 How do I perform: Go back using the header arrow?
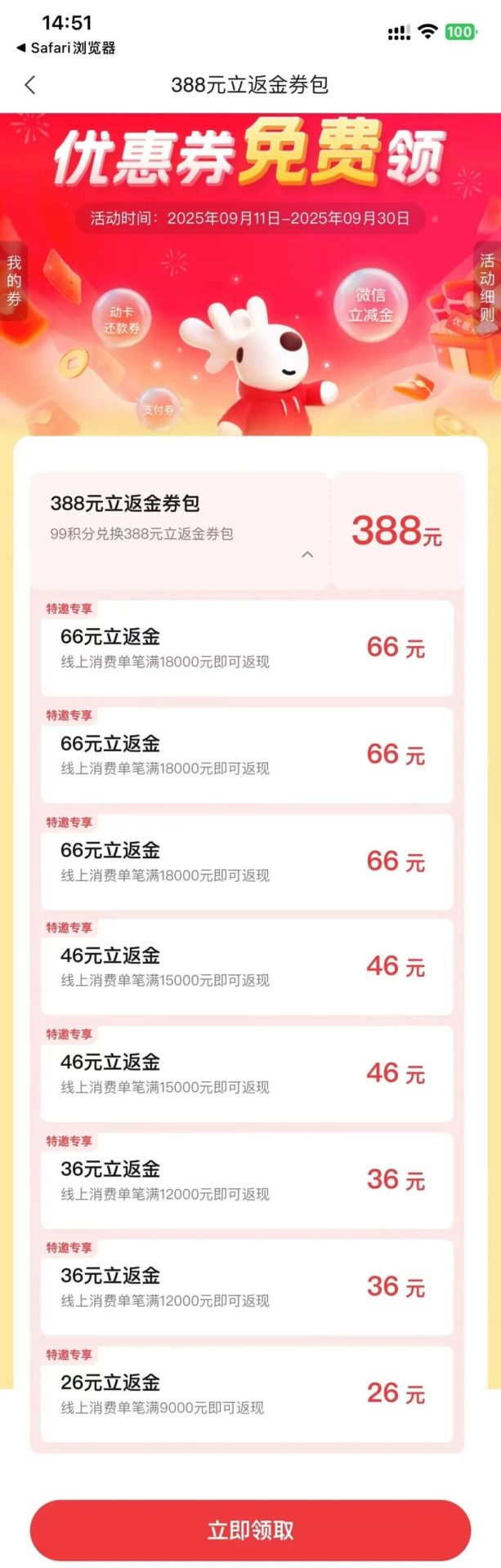click(30, 85)
